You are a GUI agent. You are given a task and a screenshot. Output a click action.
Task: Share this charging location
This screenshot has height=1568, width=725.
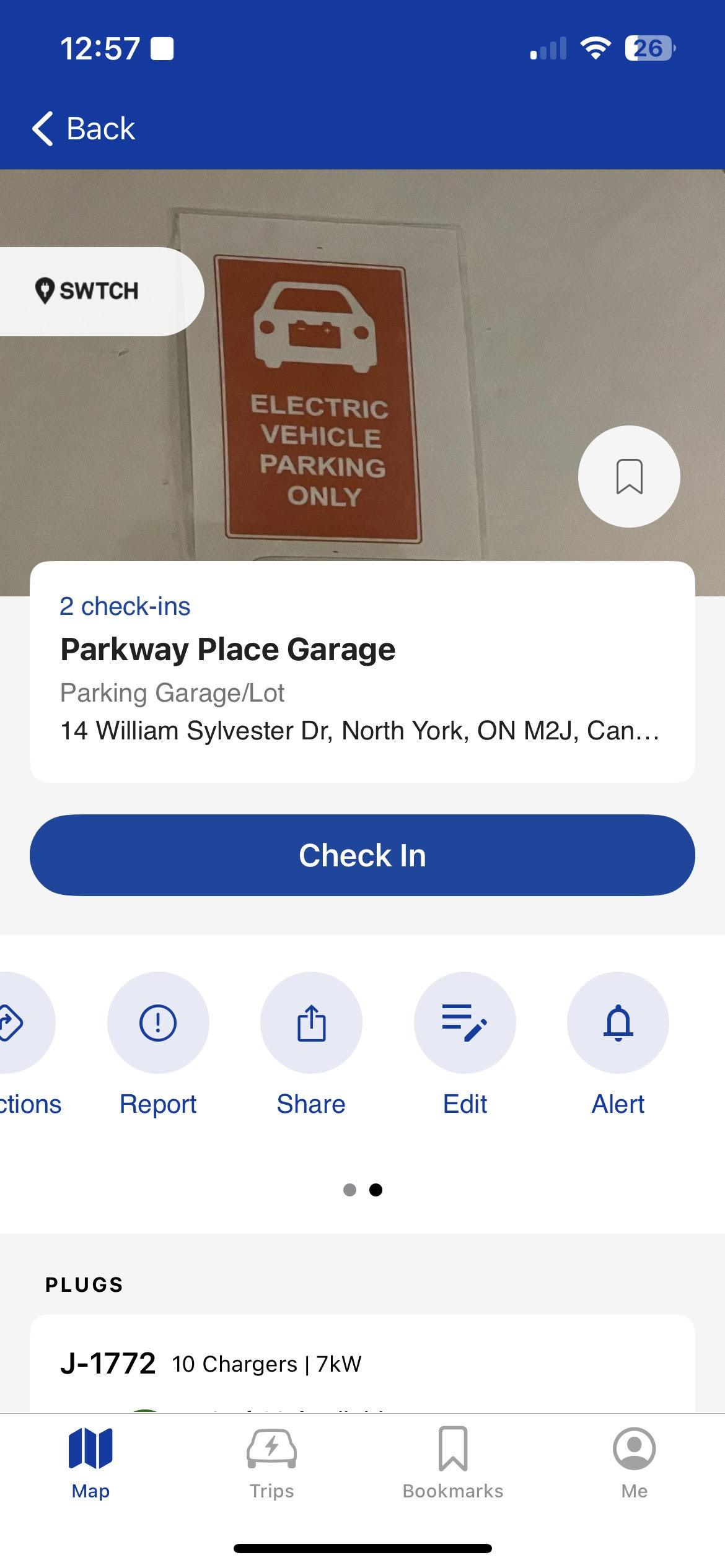coord(311,1023)
